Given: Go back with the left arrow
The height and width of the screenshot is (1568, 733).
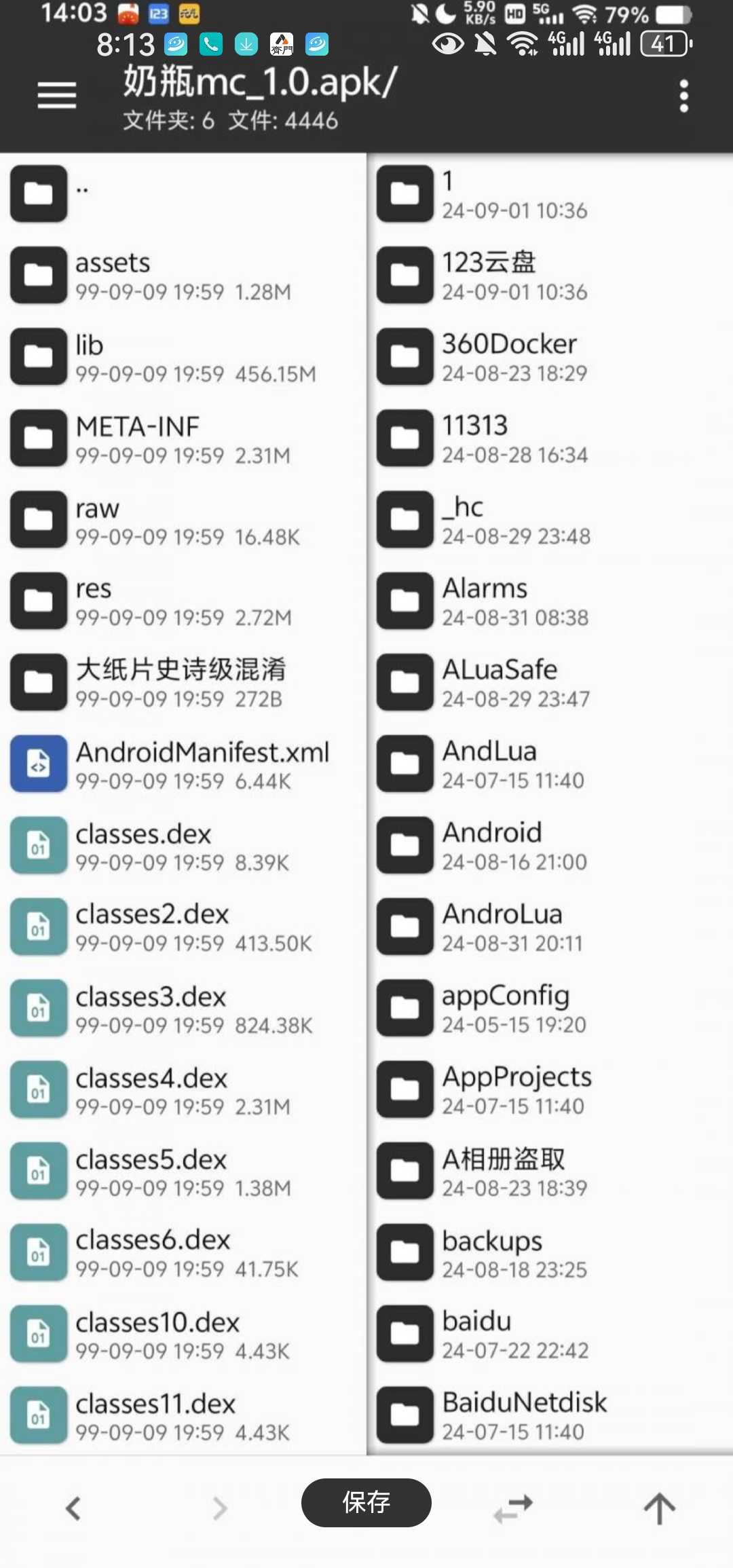Looking at the screenshot, I should 73,1508.
